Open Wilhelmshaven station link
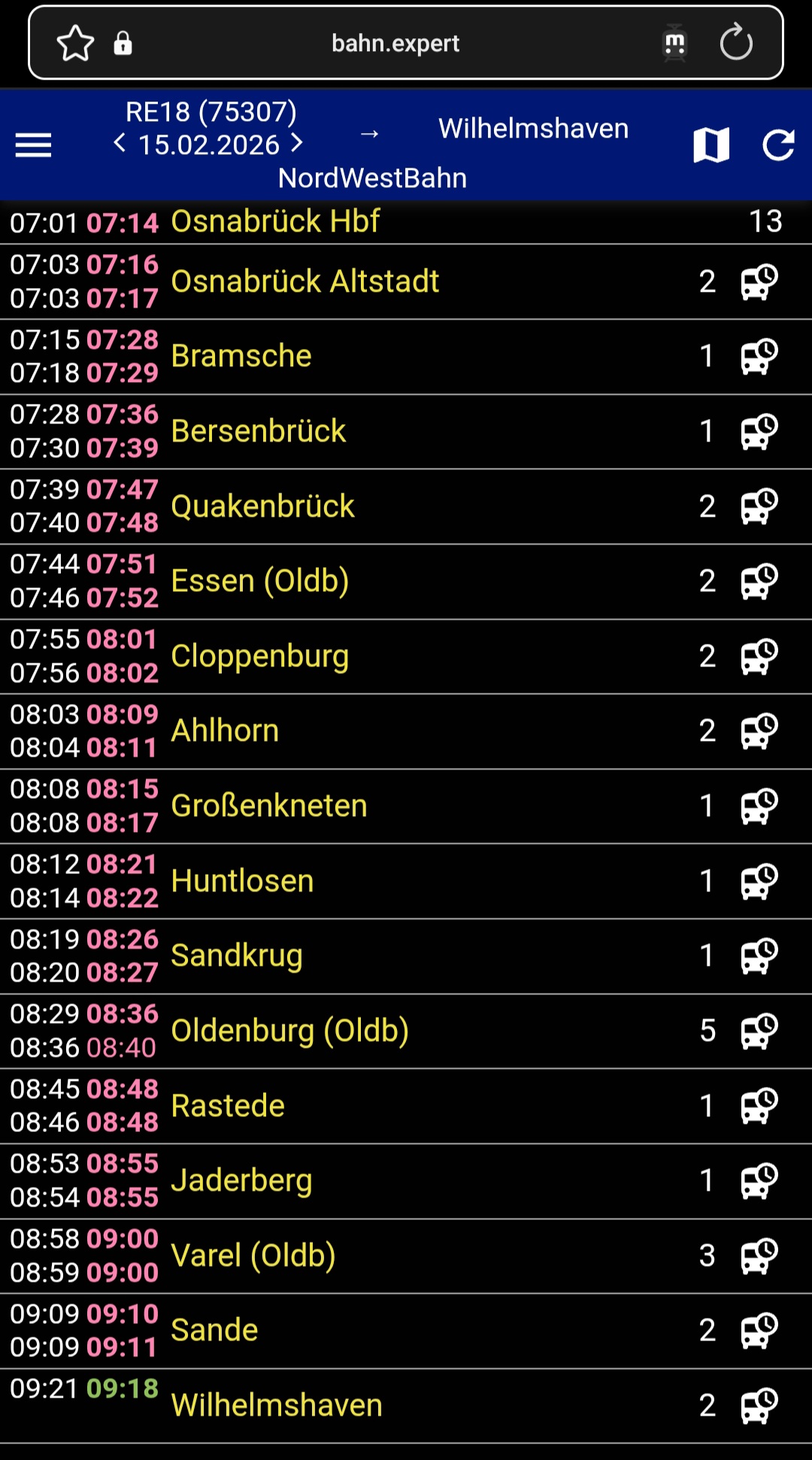 (277, 1405)
